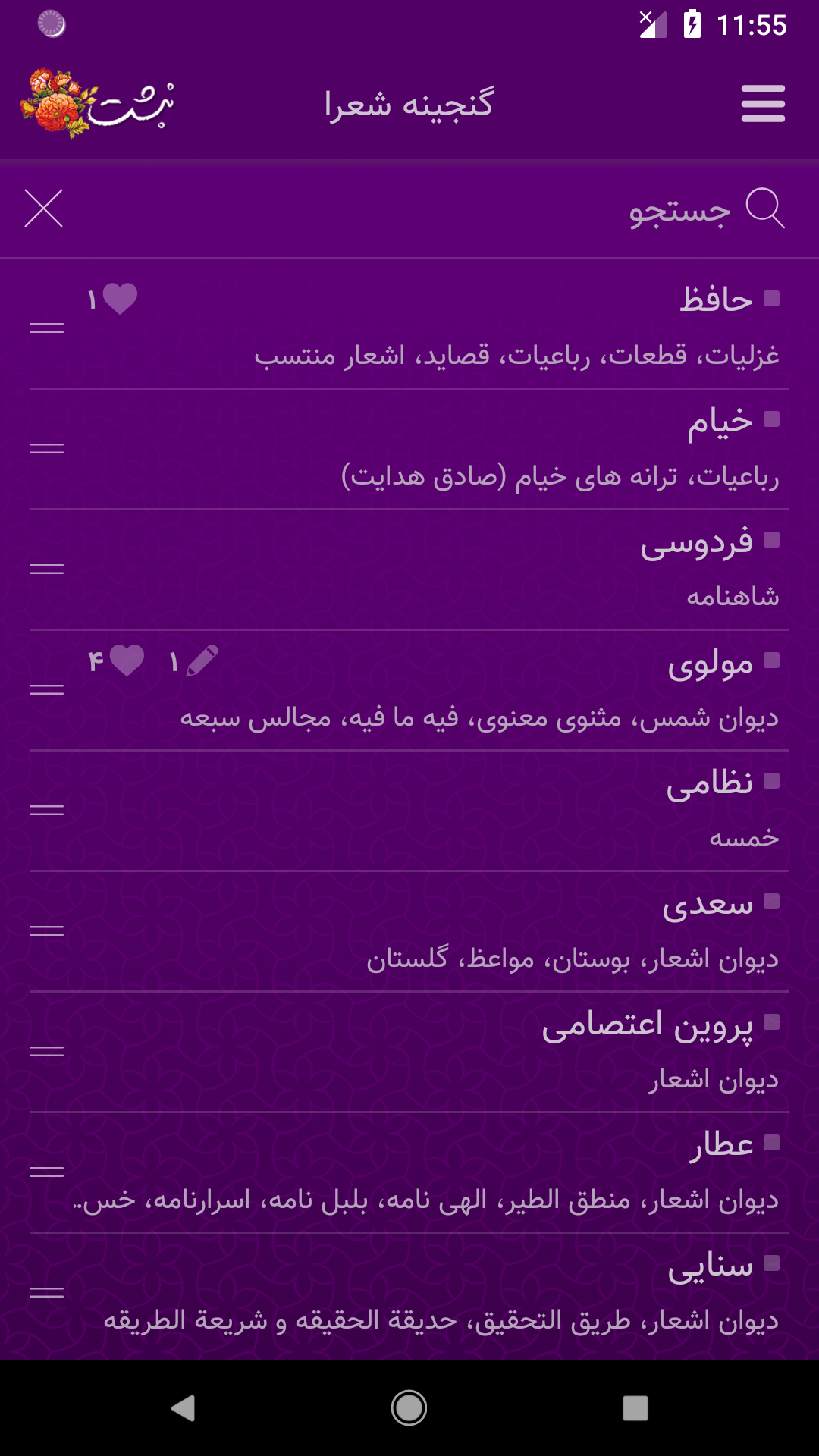Open the hamburger menu at top right
The image size is (819, 1456).
(x=764, y=105)
